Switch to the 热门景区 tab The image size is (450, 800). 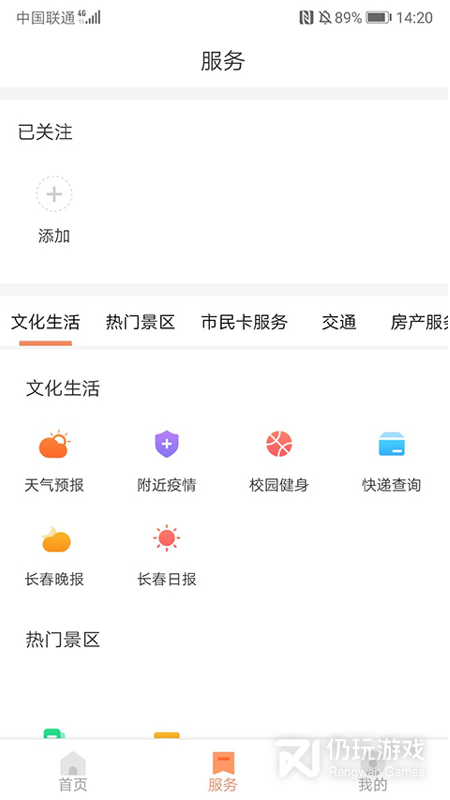click(x=140, y=322)
